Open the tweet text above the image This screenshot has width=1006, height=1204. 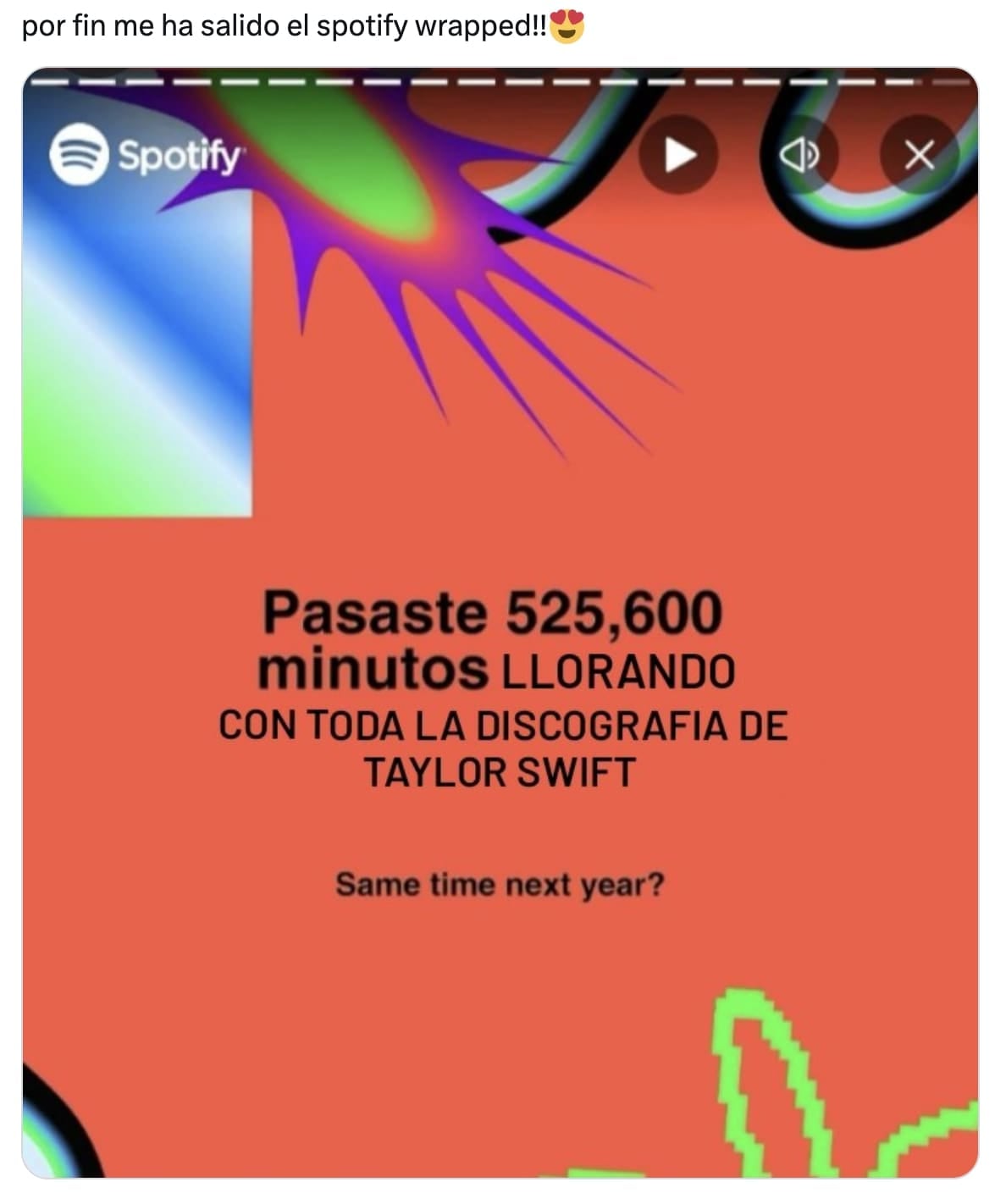(x=254, y=25)
